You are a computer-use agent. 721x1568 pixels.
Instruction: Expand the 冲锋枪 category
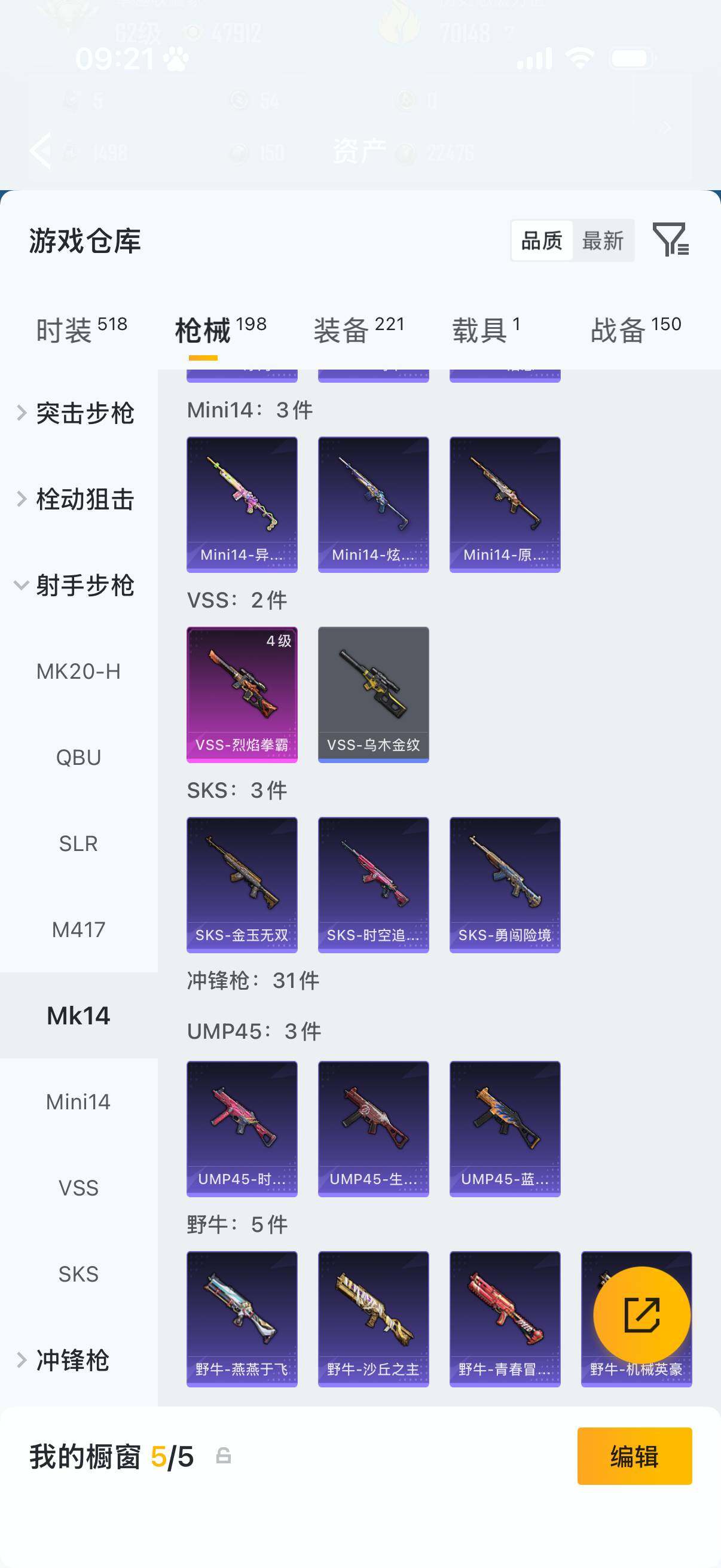click(x=73, y=1360)
